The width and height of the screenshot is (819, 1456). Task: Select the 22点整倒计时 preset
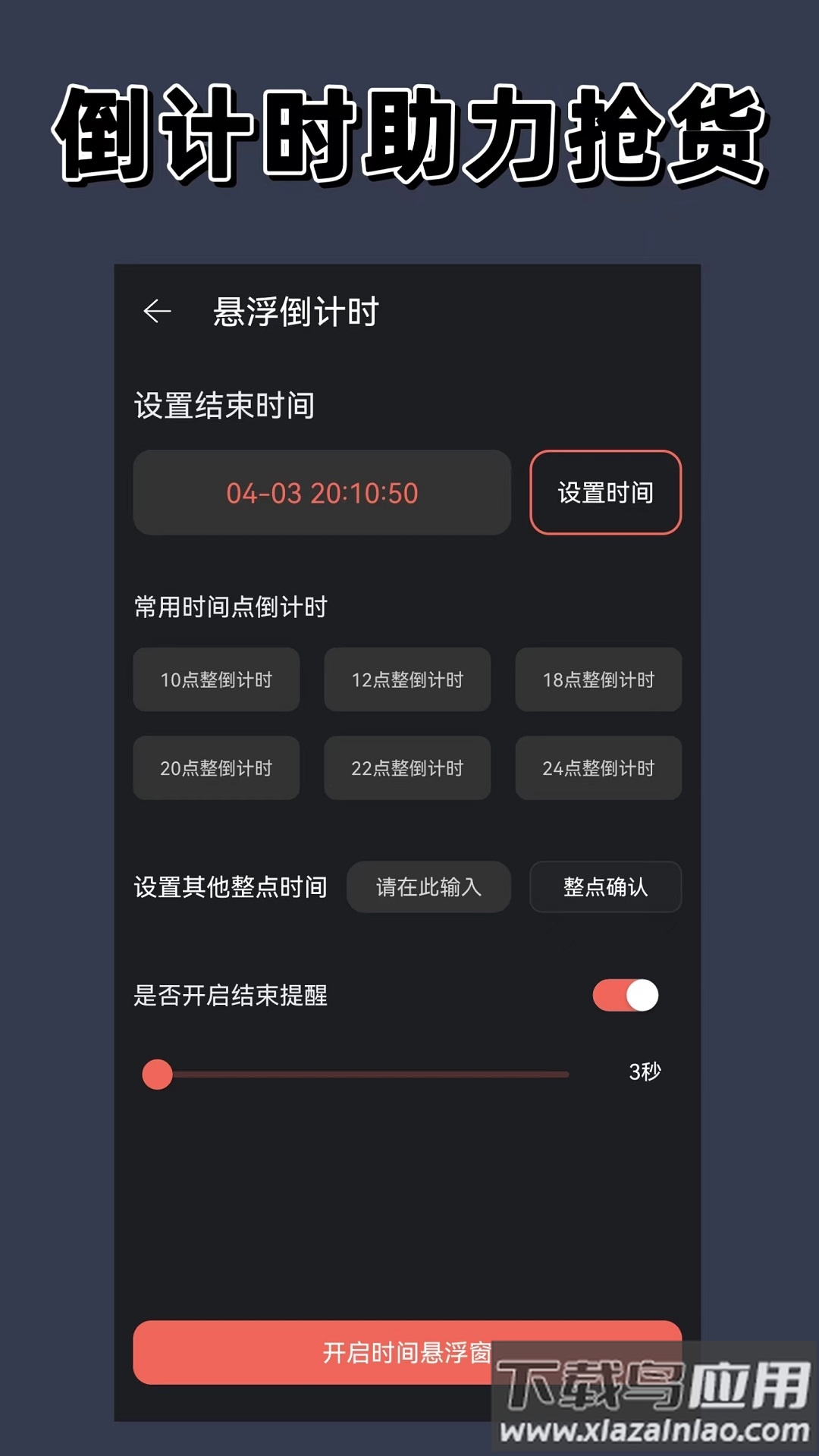pyautogui.click(x=406, y=768)
